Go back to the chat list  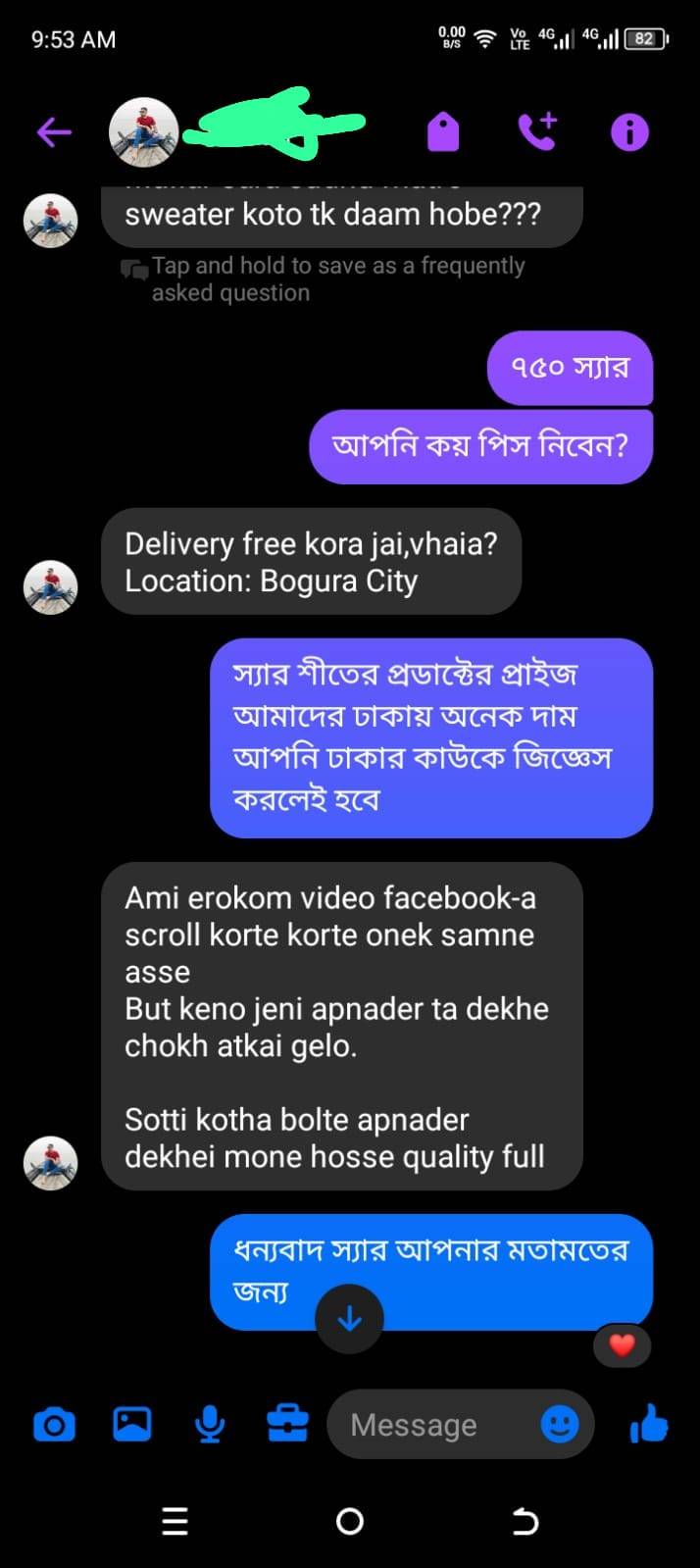coord(54,131)
